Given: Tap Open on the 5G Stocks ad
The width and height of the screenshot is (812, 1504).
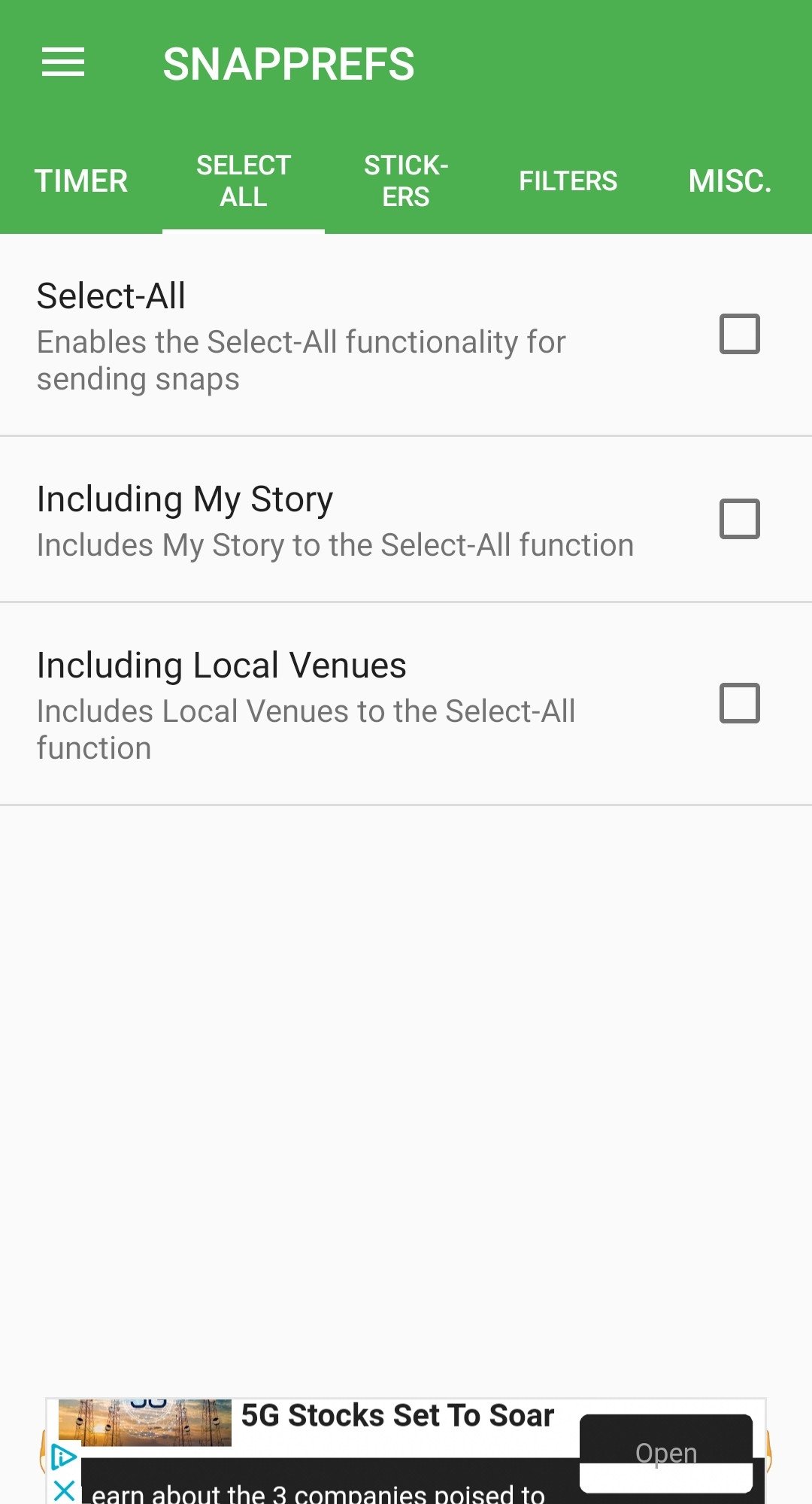Looking at the screenshot, I should [666, 1453].
